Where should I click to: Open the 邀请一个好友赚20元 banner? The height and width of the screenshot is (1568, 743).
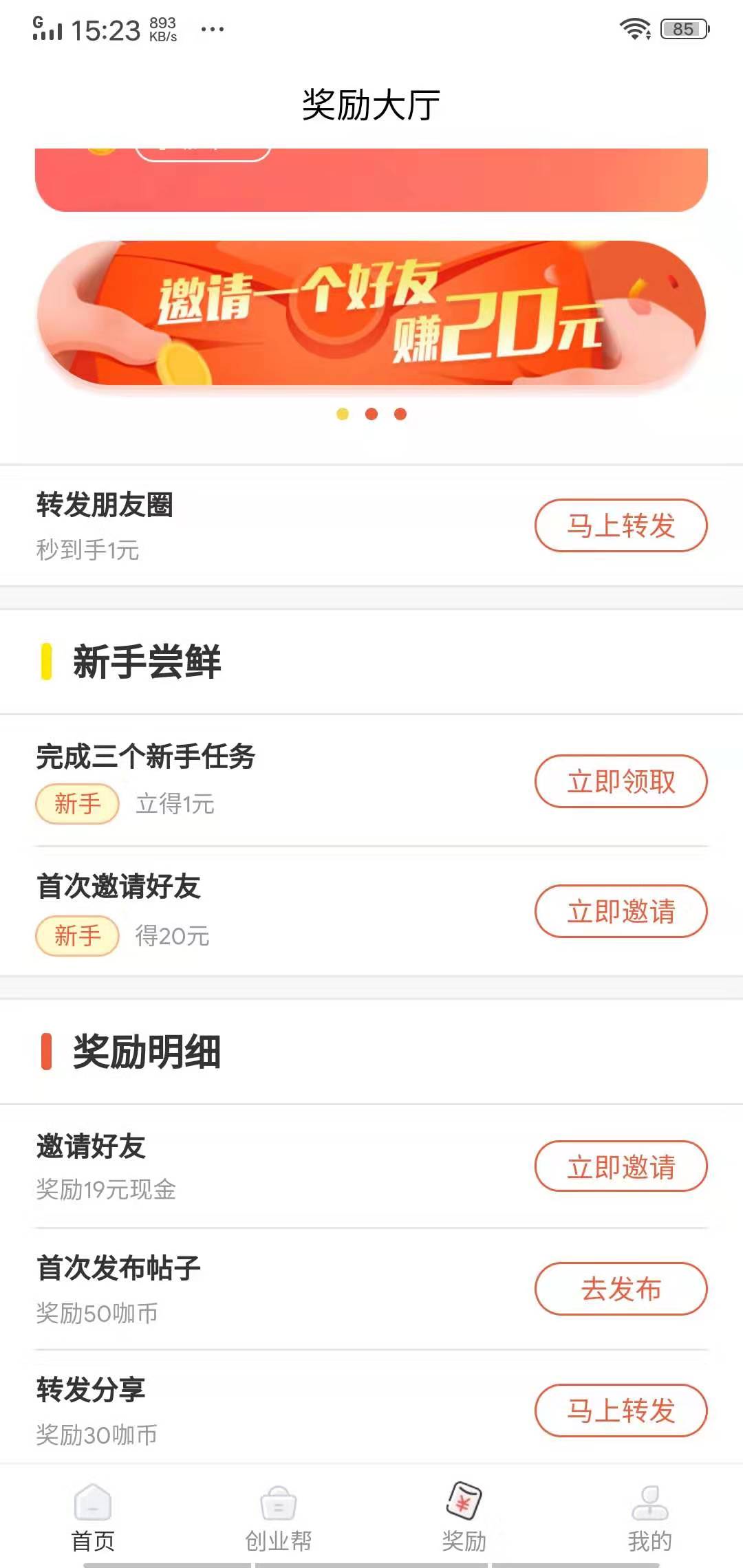(x=371, y=313)
